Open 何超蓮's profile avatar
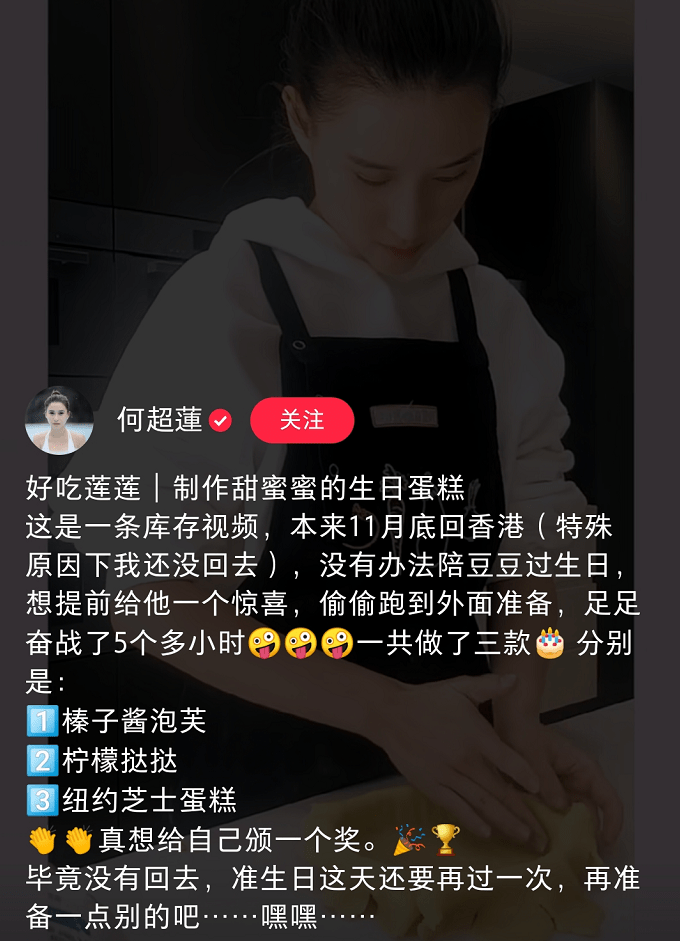 point(59,420)
